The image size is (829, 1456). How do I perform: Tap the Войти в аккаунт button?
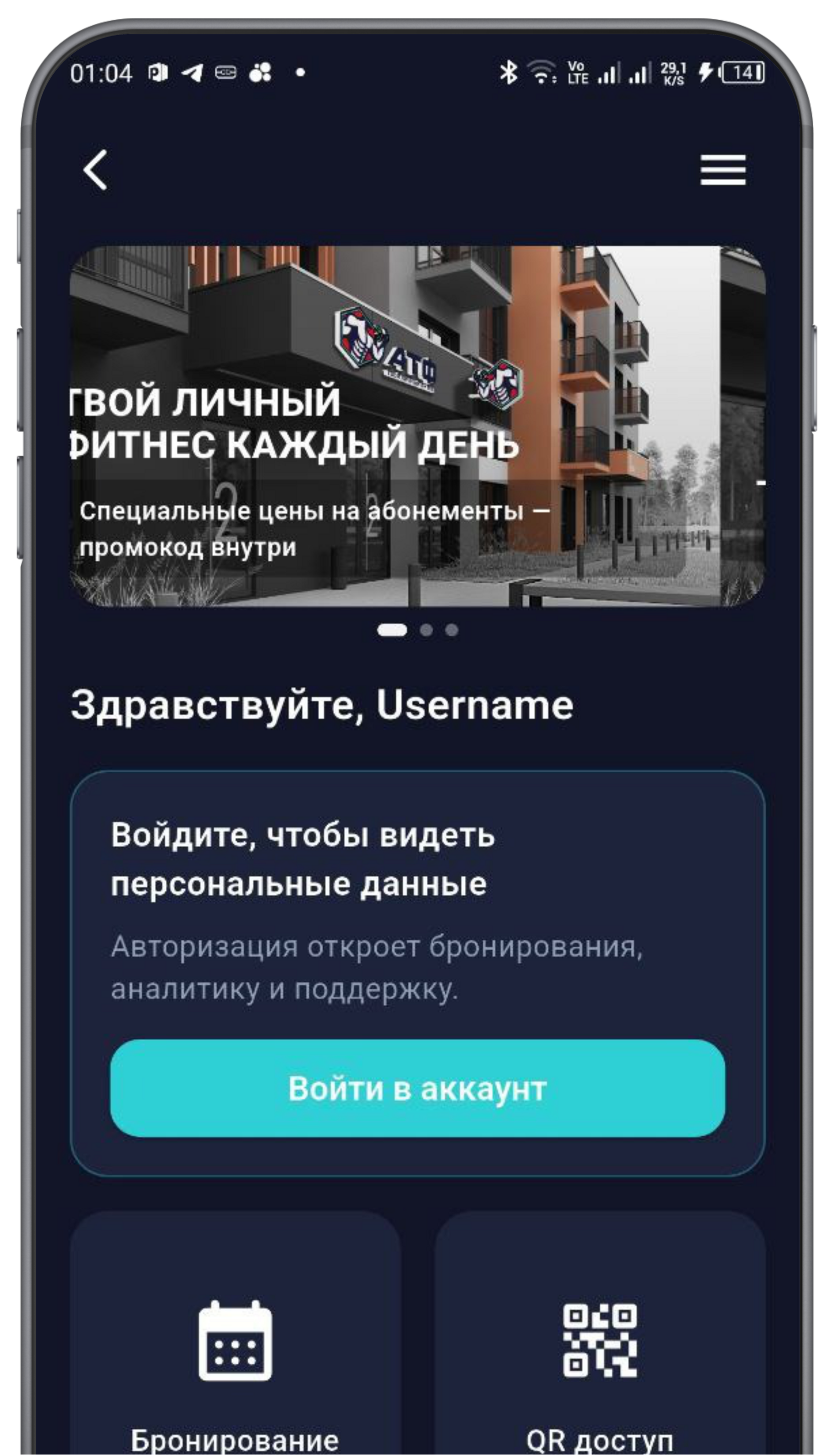pyautogui.click(x=417, y=1088)
